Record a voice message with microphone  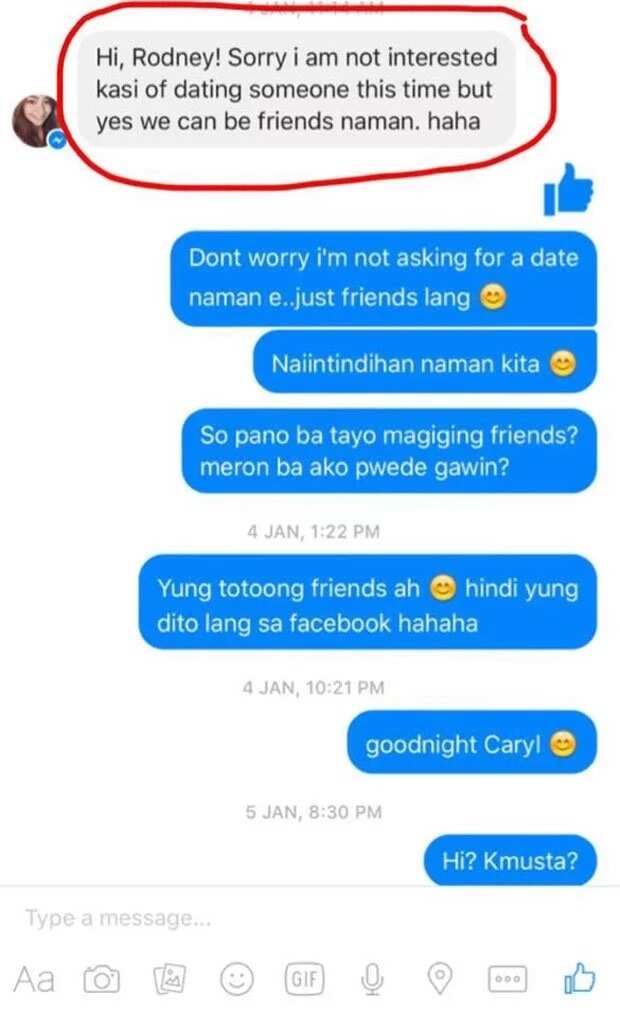(372, 978)
